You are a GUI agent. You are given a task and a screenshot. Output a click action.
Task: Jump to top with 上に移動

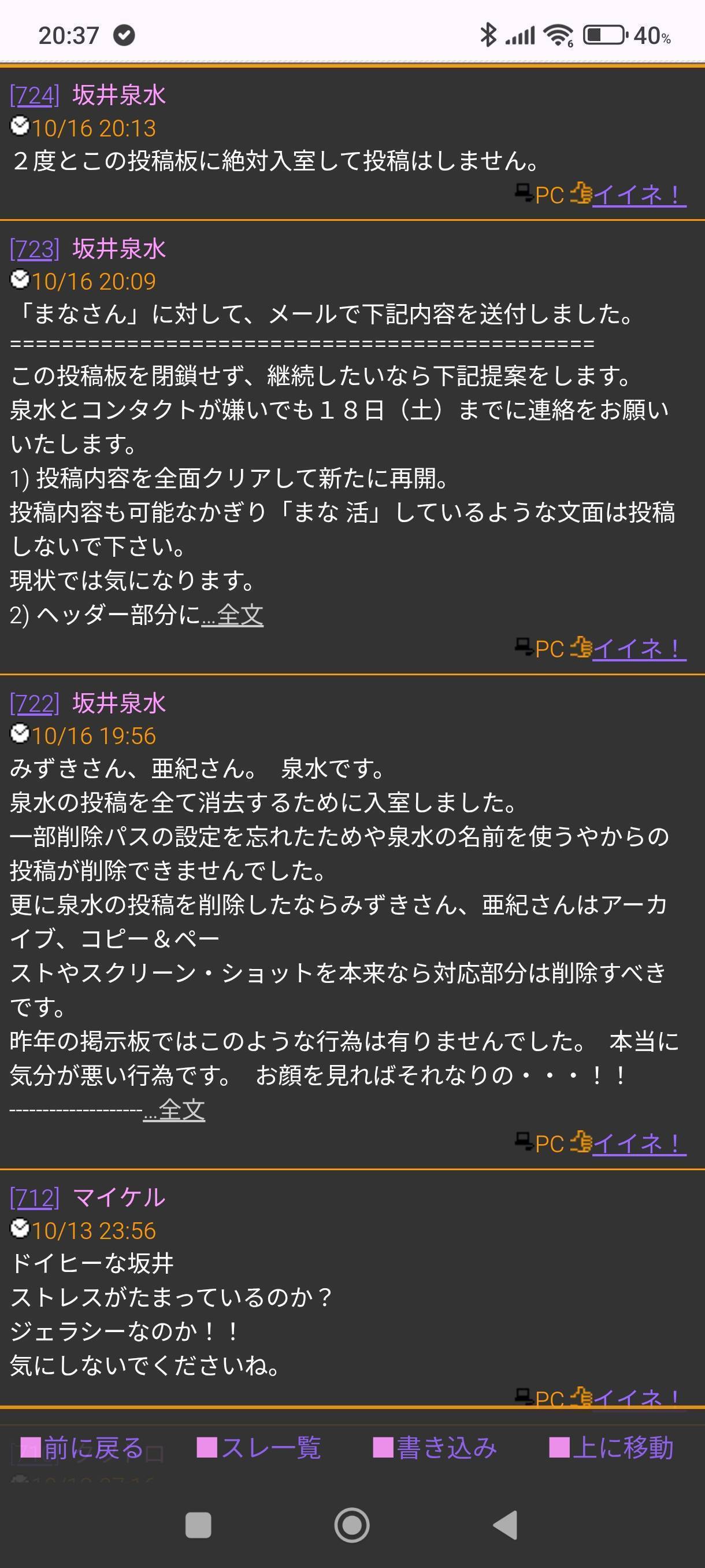click(611, 1448)
